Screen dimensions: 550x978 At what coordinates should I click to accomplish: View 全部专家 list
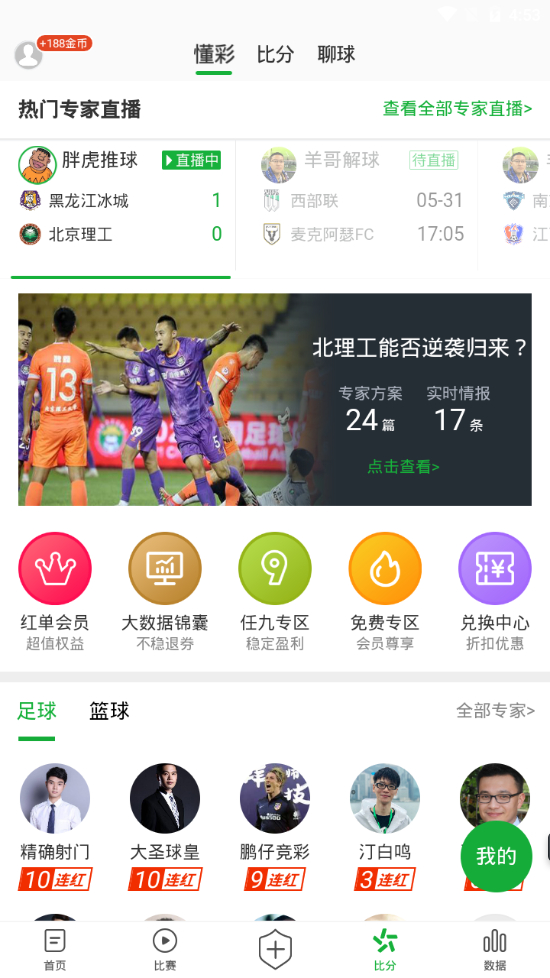coord(495,710)
